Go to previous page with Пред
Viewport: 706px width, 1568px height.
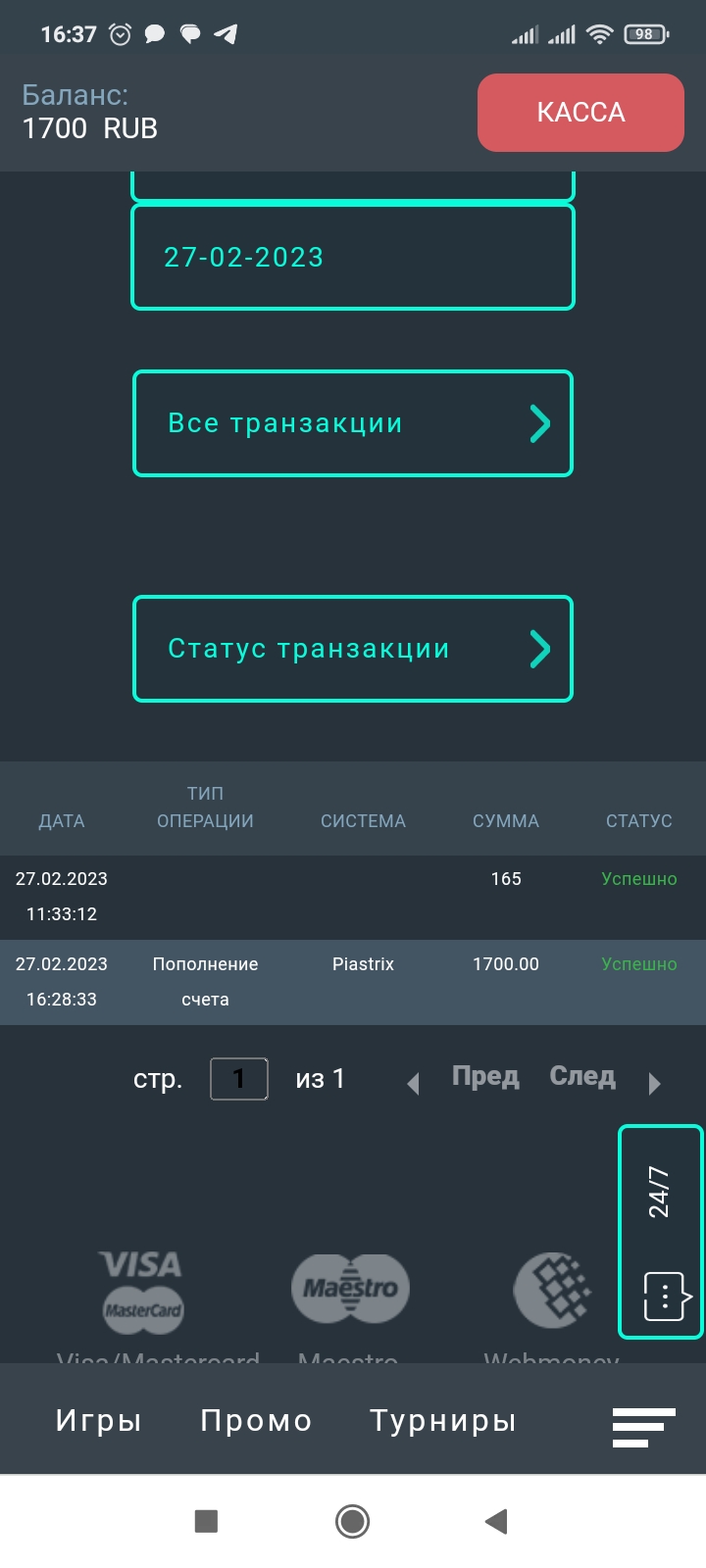point(485,1077)
